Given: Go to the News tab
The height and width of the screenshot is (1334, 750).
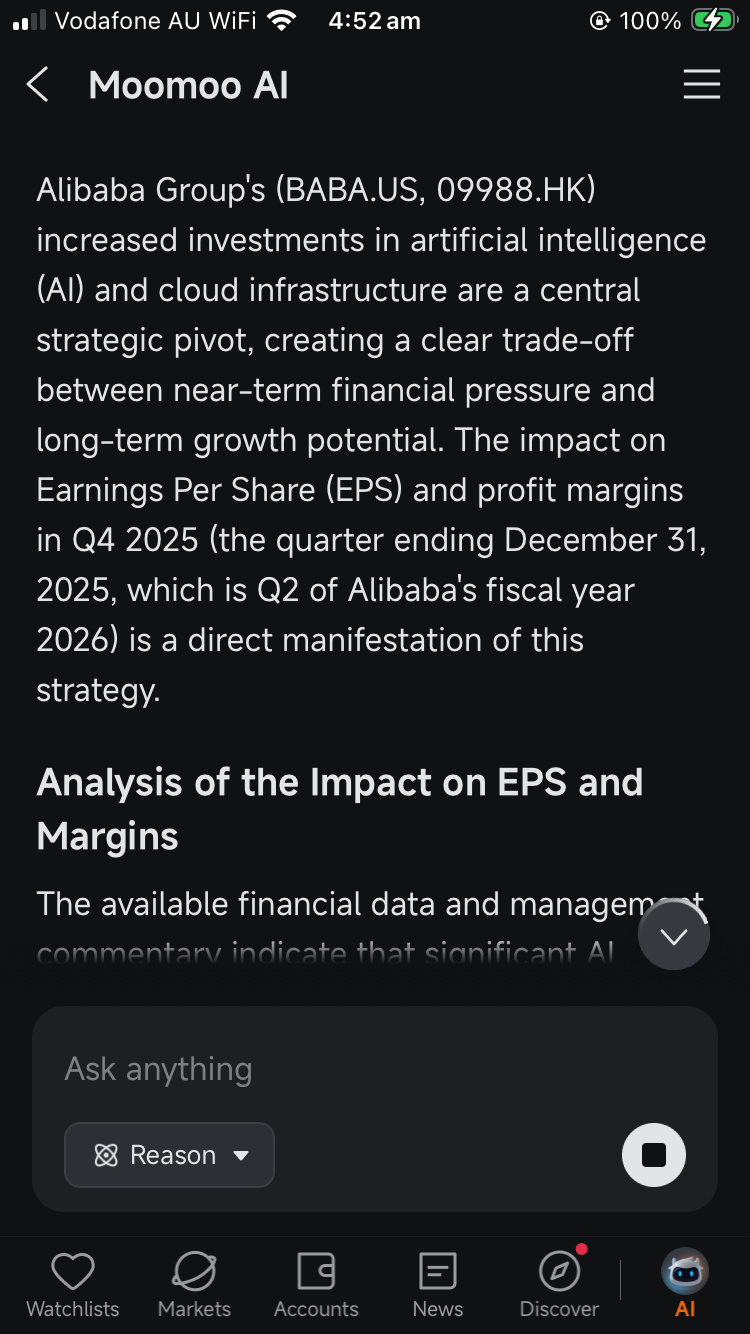Looking at the screenshot, I should [437, 1285].
